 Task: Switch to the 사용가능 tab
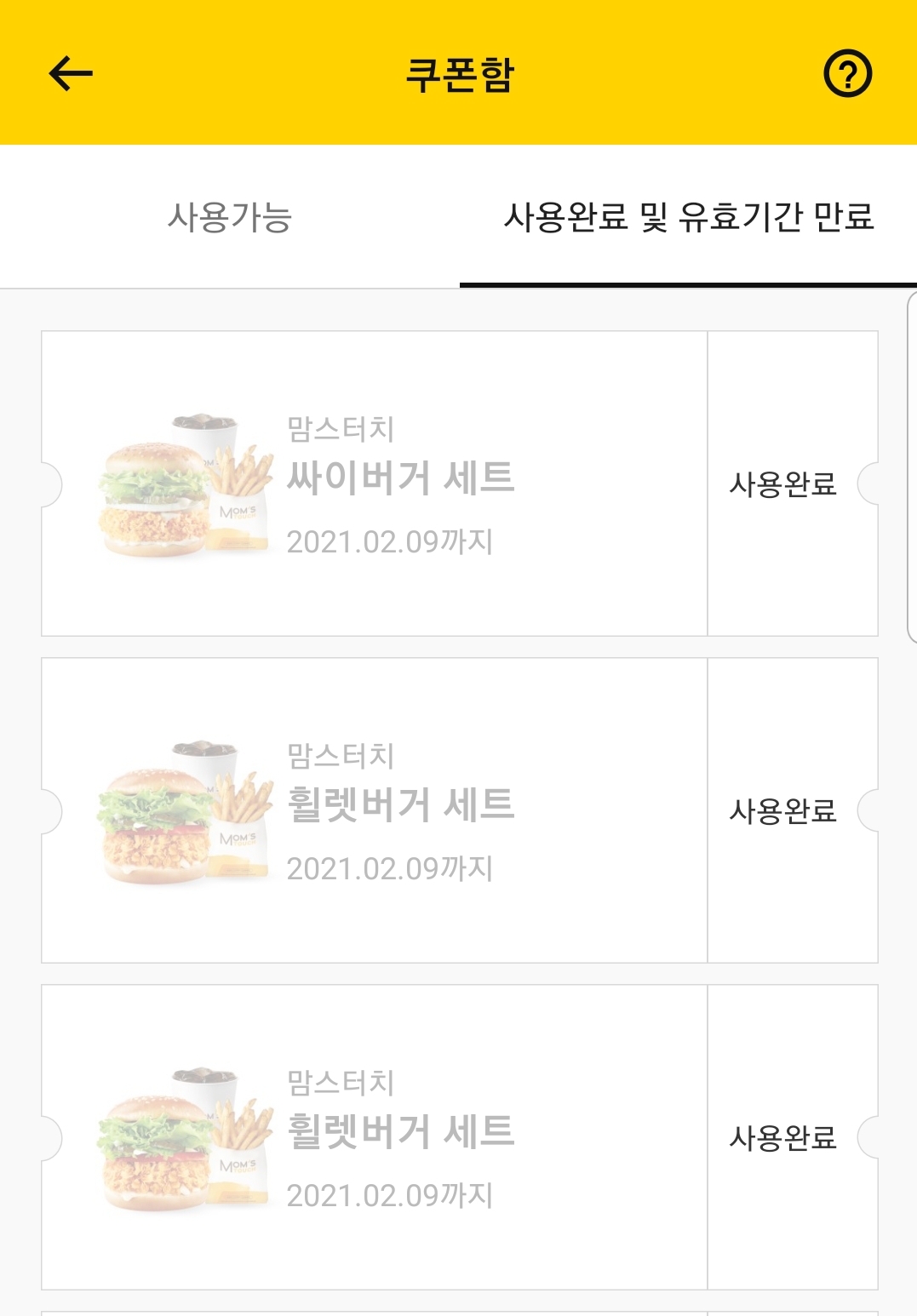[x=230, y=217]
